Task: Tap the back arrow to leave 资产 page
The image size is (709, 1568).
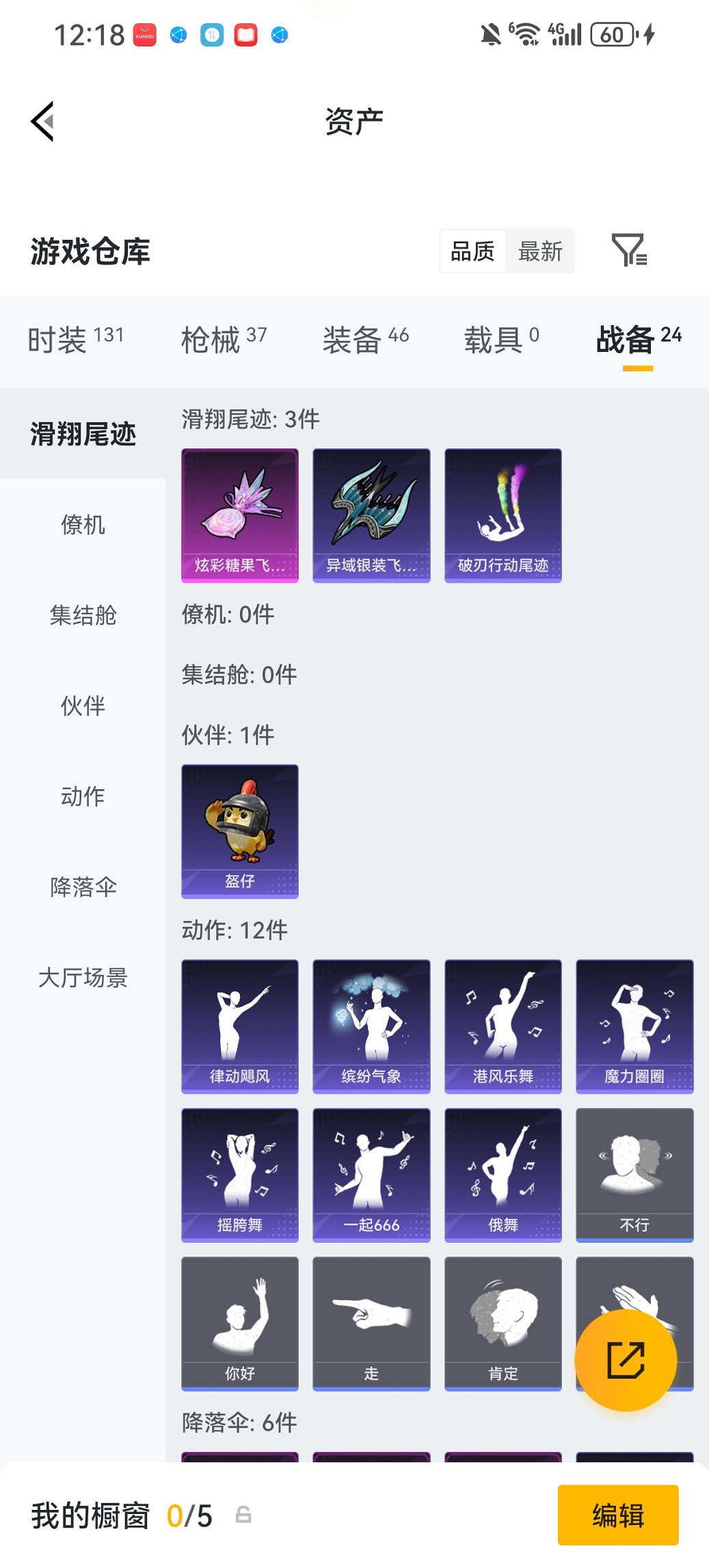Action: (x=42, y=120)
